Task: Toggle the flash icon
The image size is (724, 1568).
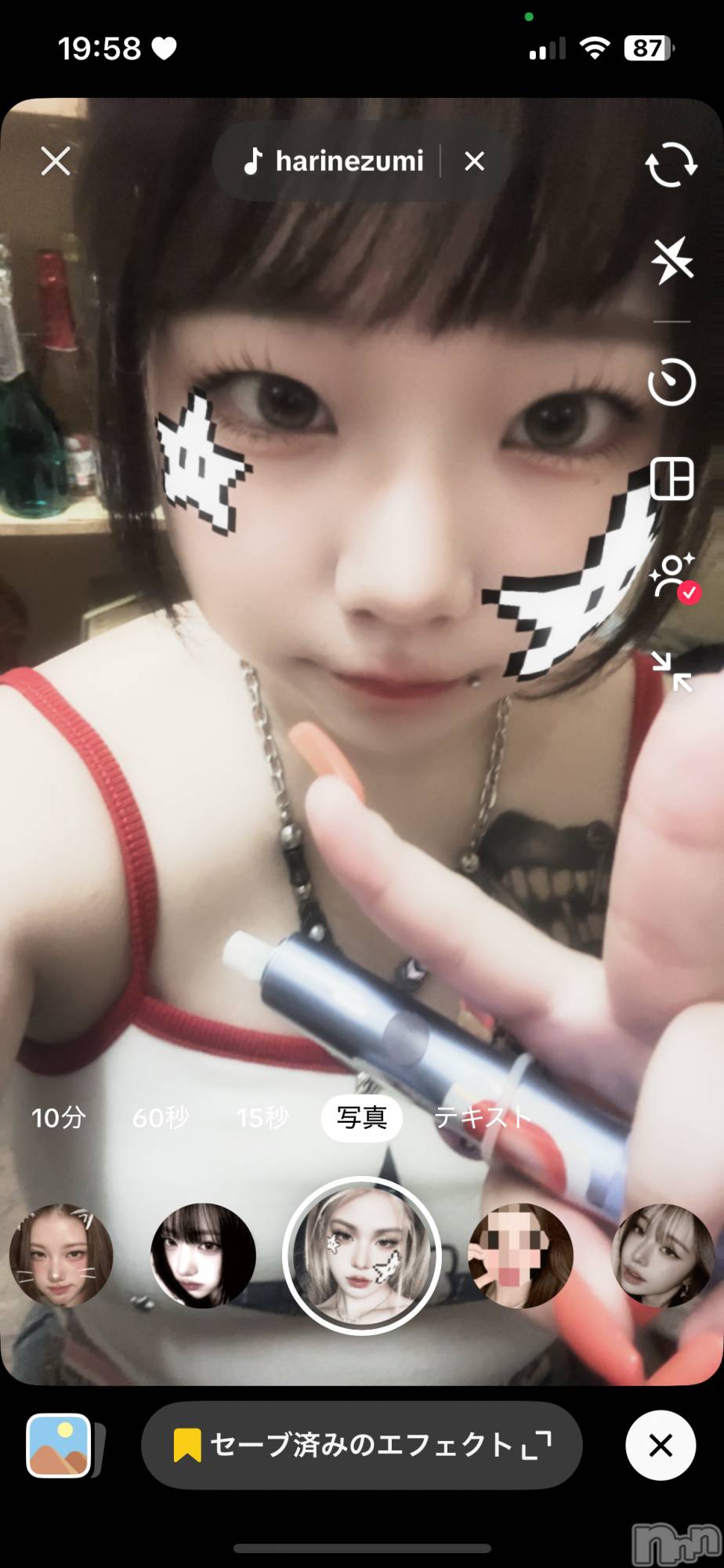Action: pos(672,260)
